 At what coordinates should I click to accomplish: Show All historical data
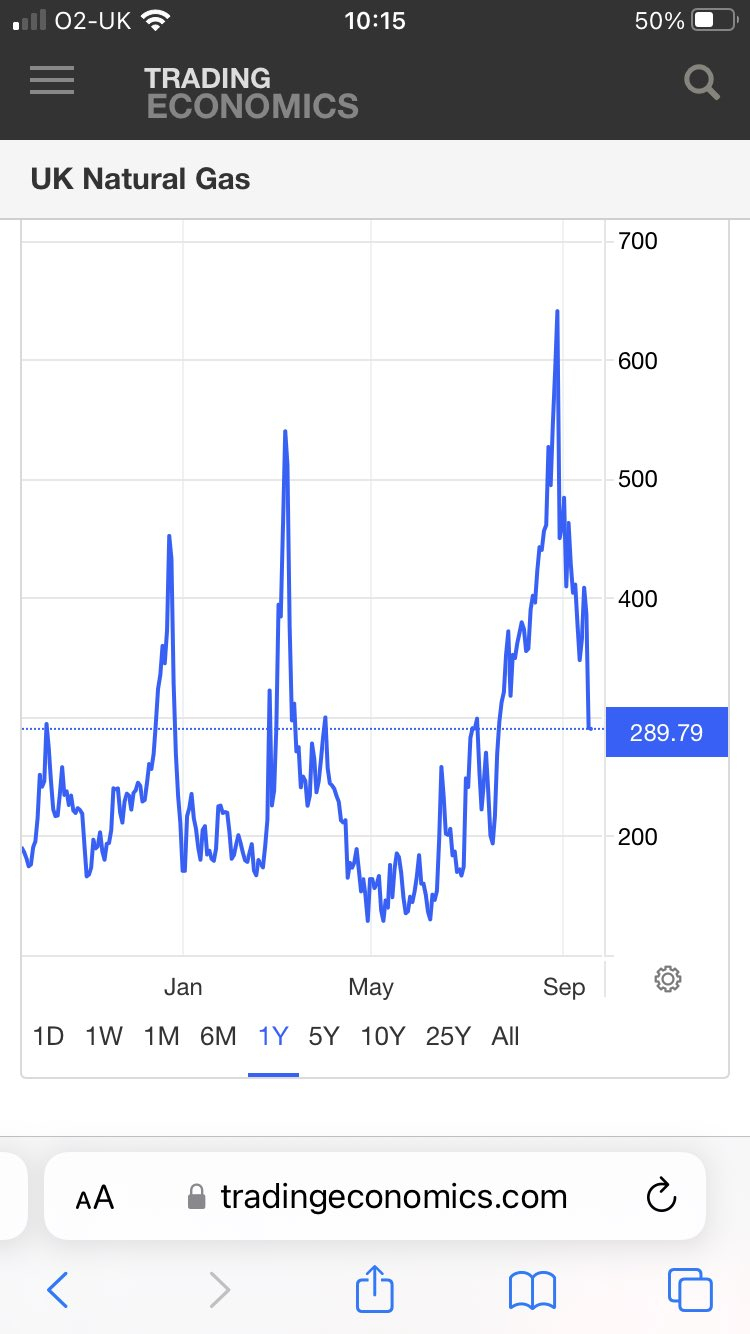505,1037
